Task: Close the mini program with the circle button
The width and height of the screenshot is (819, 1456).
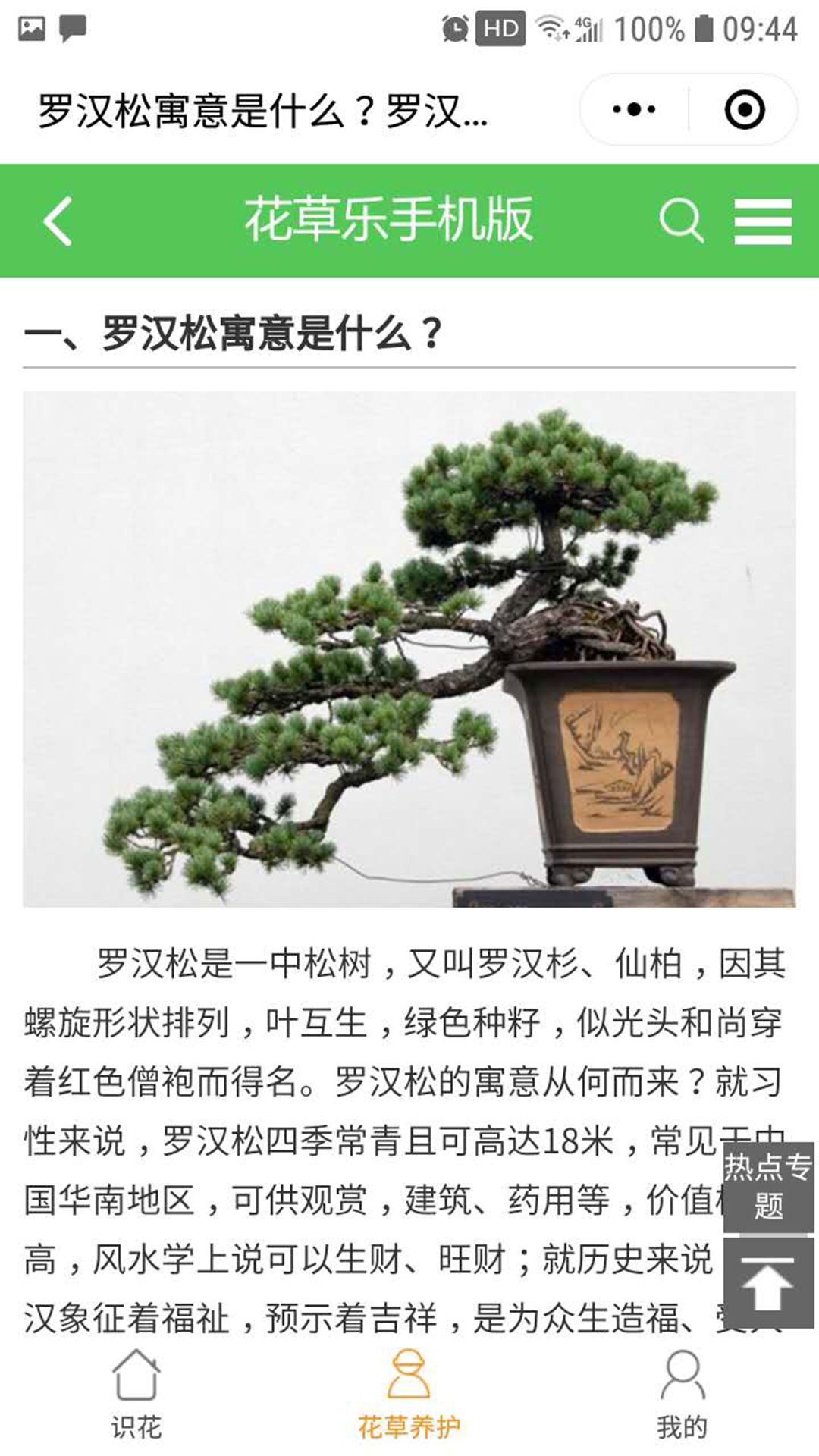Action: 744,110
